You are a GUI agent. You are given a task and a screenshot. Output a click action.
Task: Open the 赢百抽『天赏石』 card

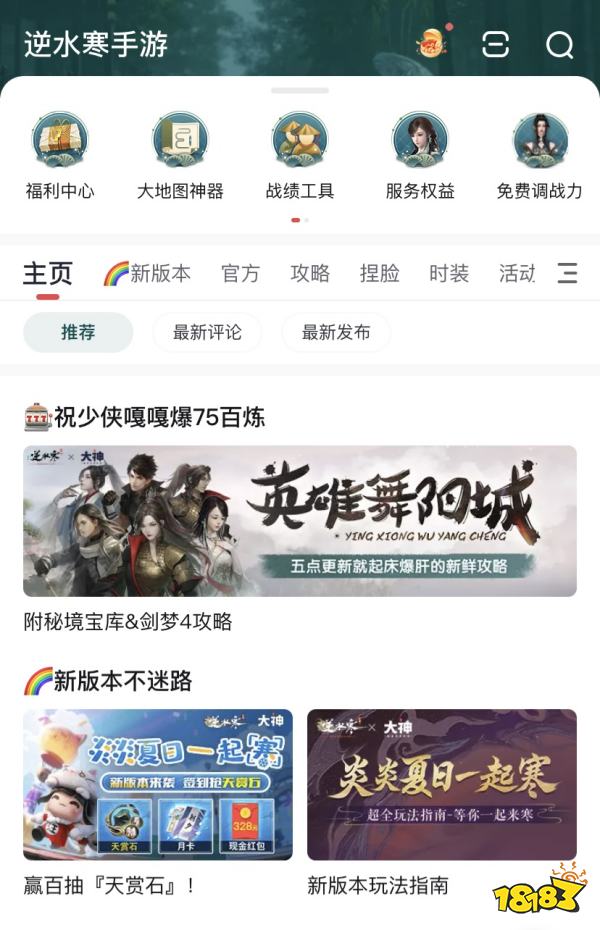158,785
